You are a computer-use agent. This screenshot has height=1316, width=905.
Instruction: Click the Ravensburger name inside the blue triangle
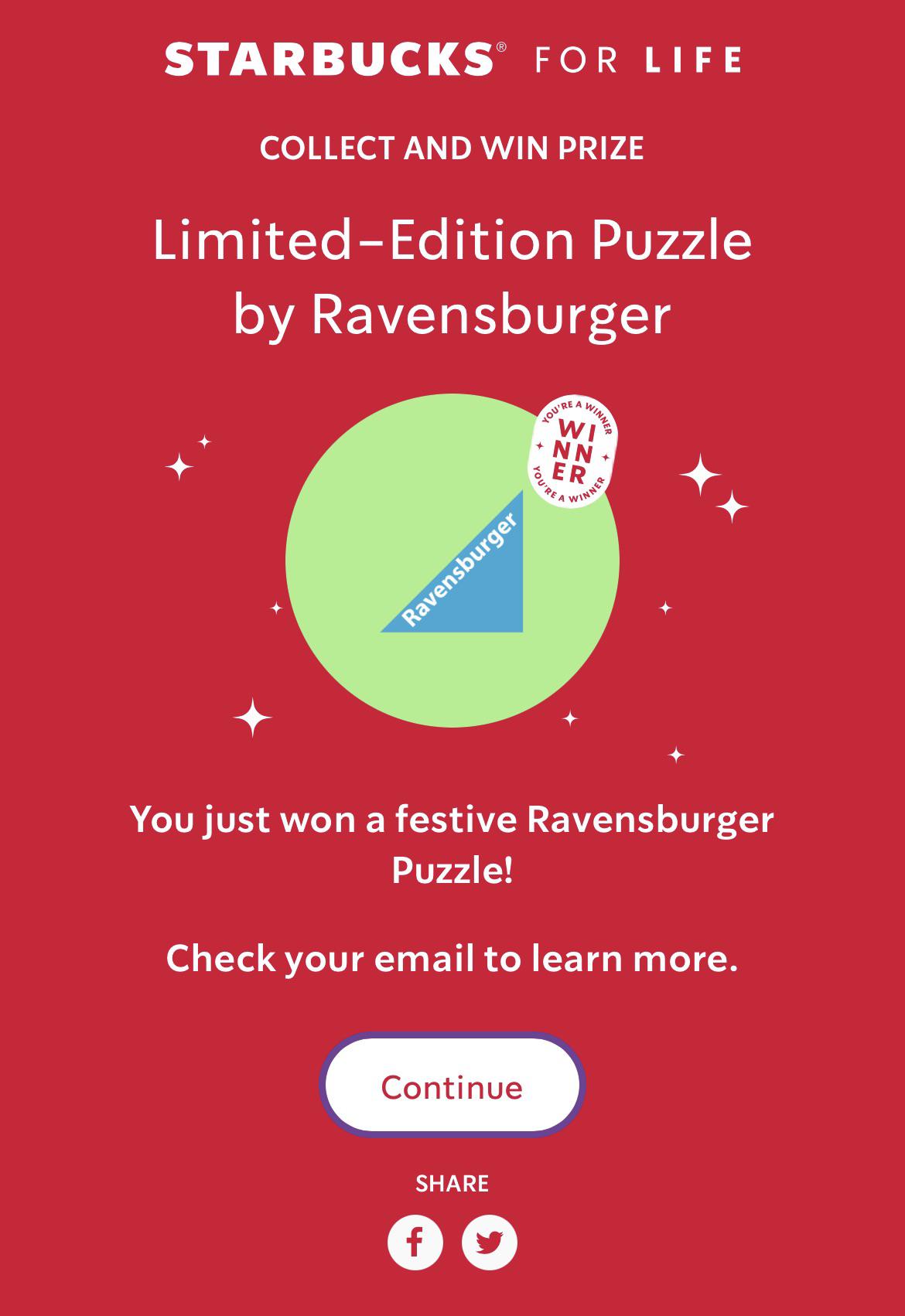[x=459, y=568]
